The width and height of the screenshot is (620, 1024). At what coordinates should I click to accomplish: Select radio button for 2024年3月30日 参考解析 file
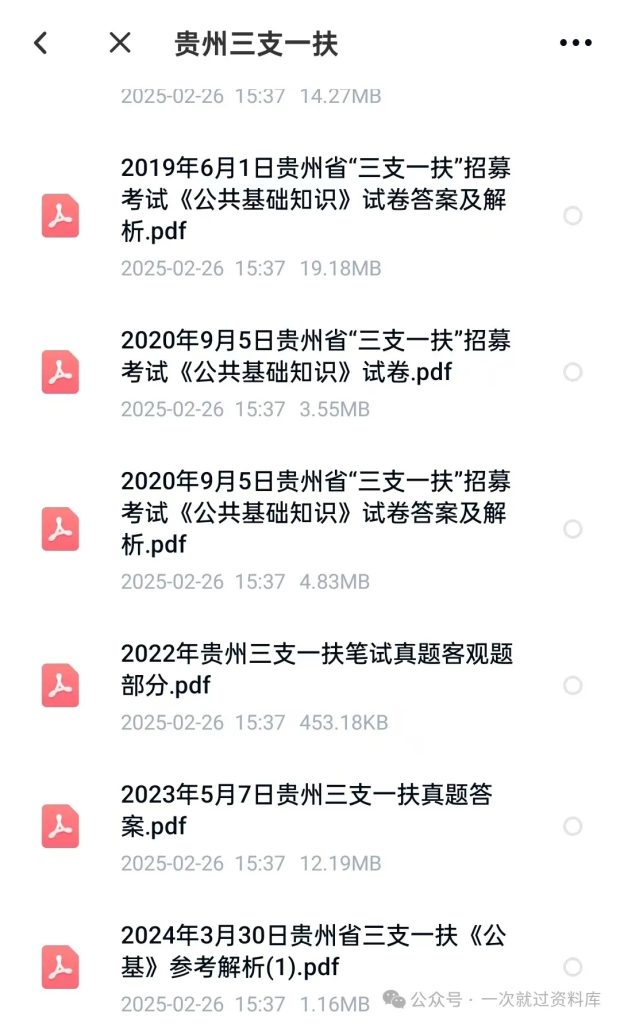tap(573, 967)
